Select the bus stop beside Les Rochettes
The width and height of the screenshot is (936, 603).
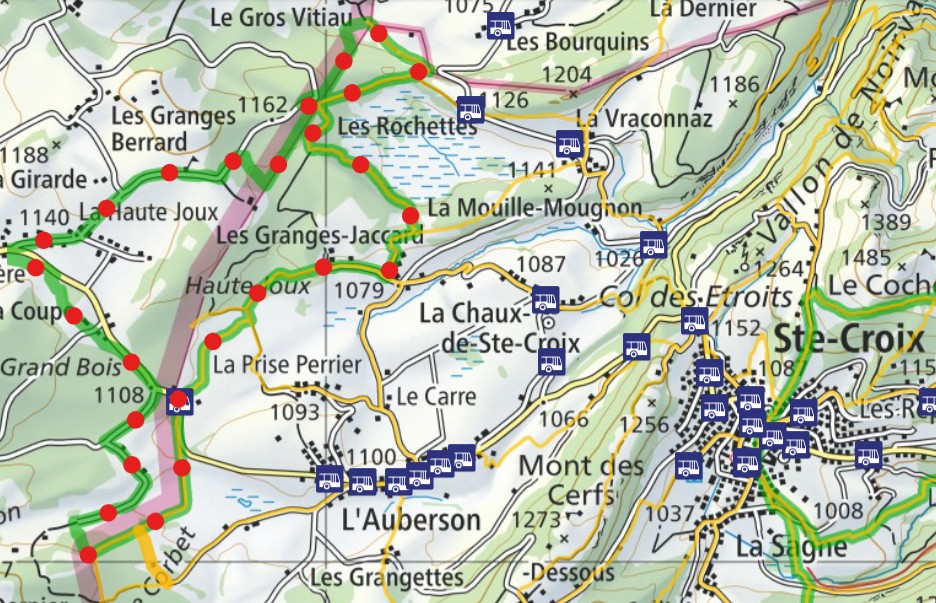tap(470, 109)
